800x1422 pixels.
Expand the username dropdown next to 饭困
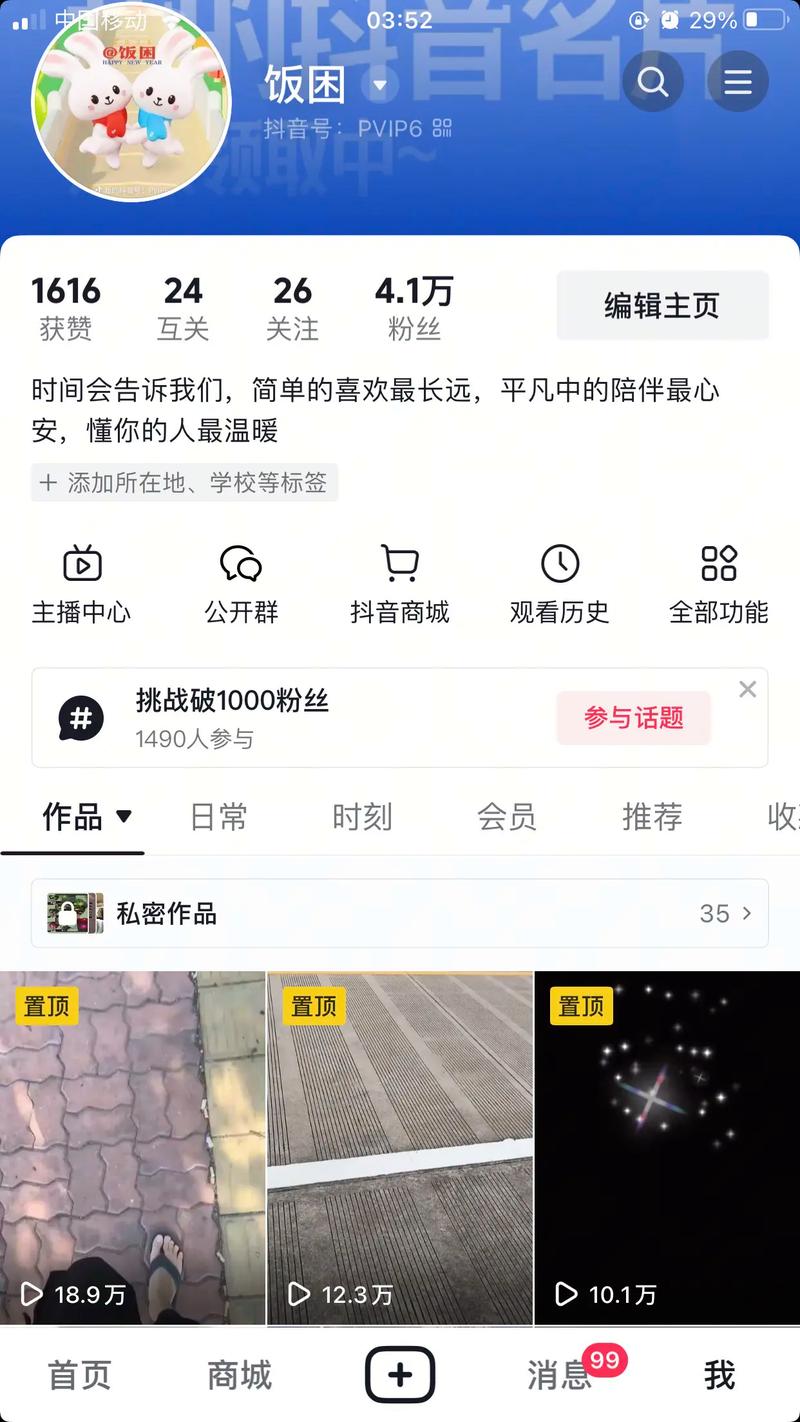[x=379, y=86]
